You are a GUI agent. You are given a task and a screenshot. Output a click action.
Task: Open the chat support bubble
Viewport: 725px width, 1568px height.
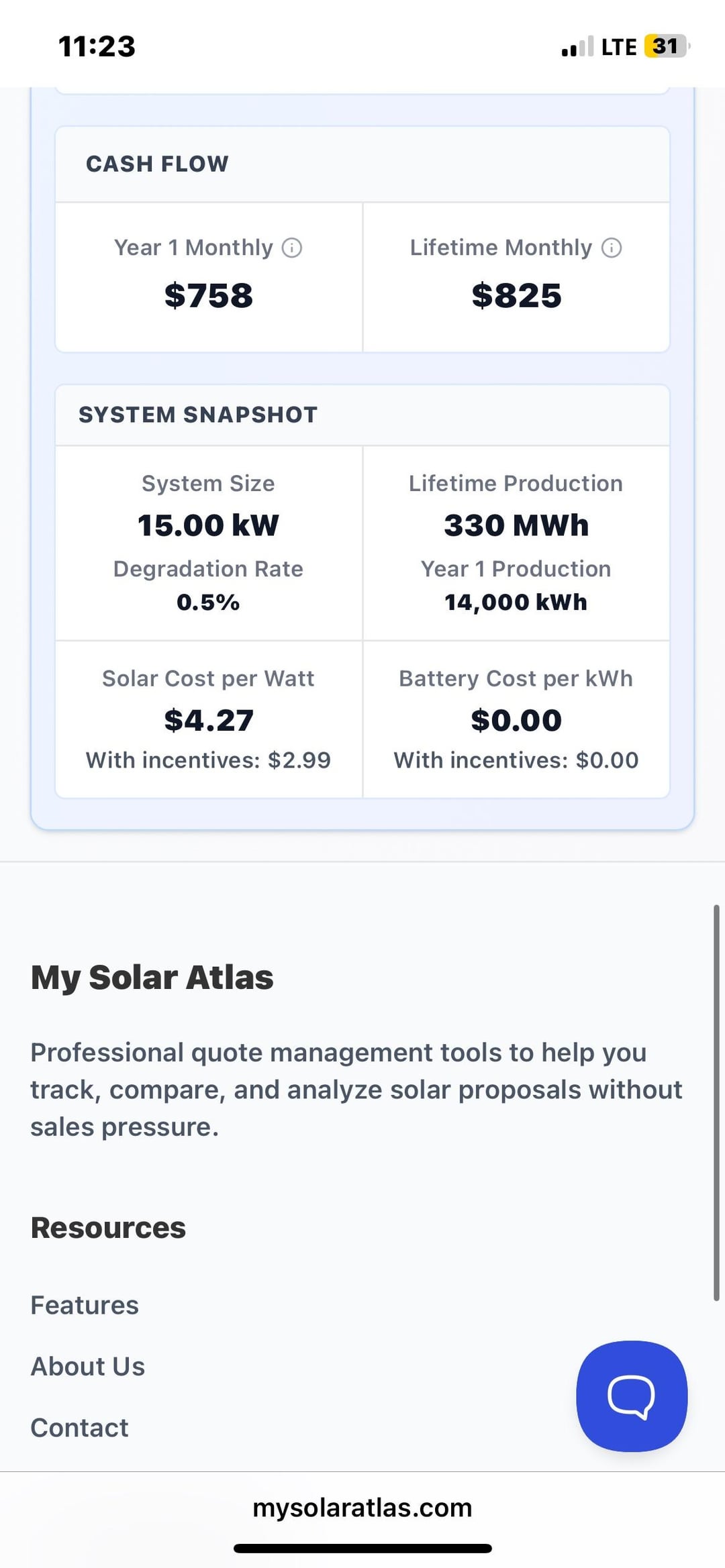[x=632, y=1396]
